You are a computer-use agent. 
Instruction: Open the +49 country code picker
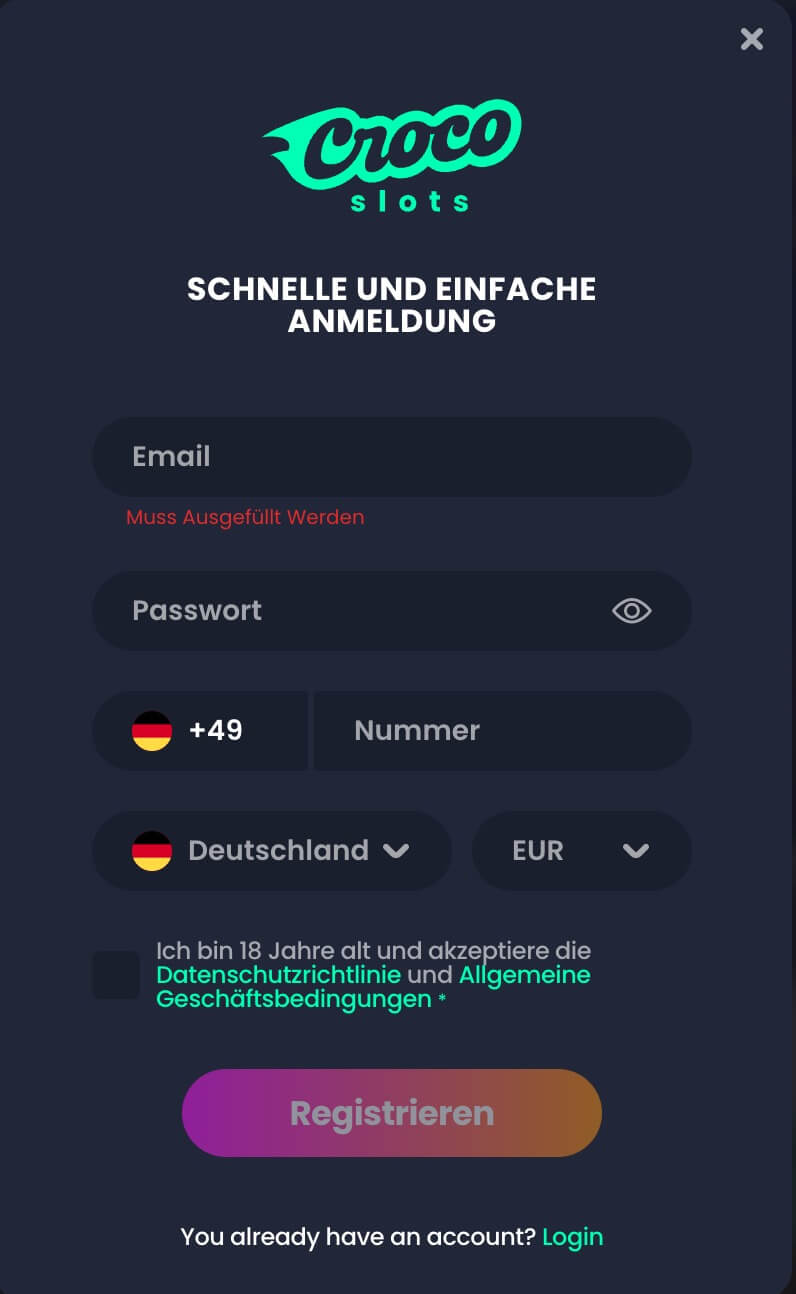[199, 731]
